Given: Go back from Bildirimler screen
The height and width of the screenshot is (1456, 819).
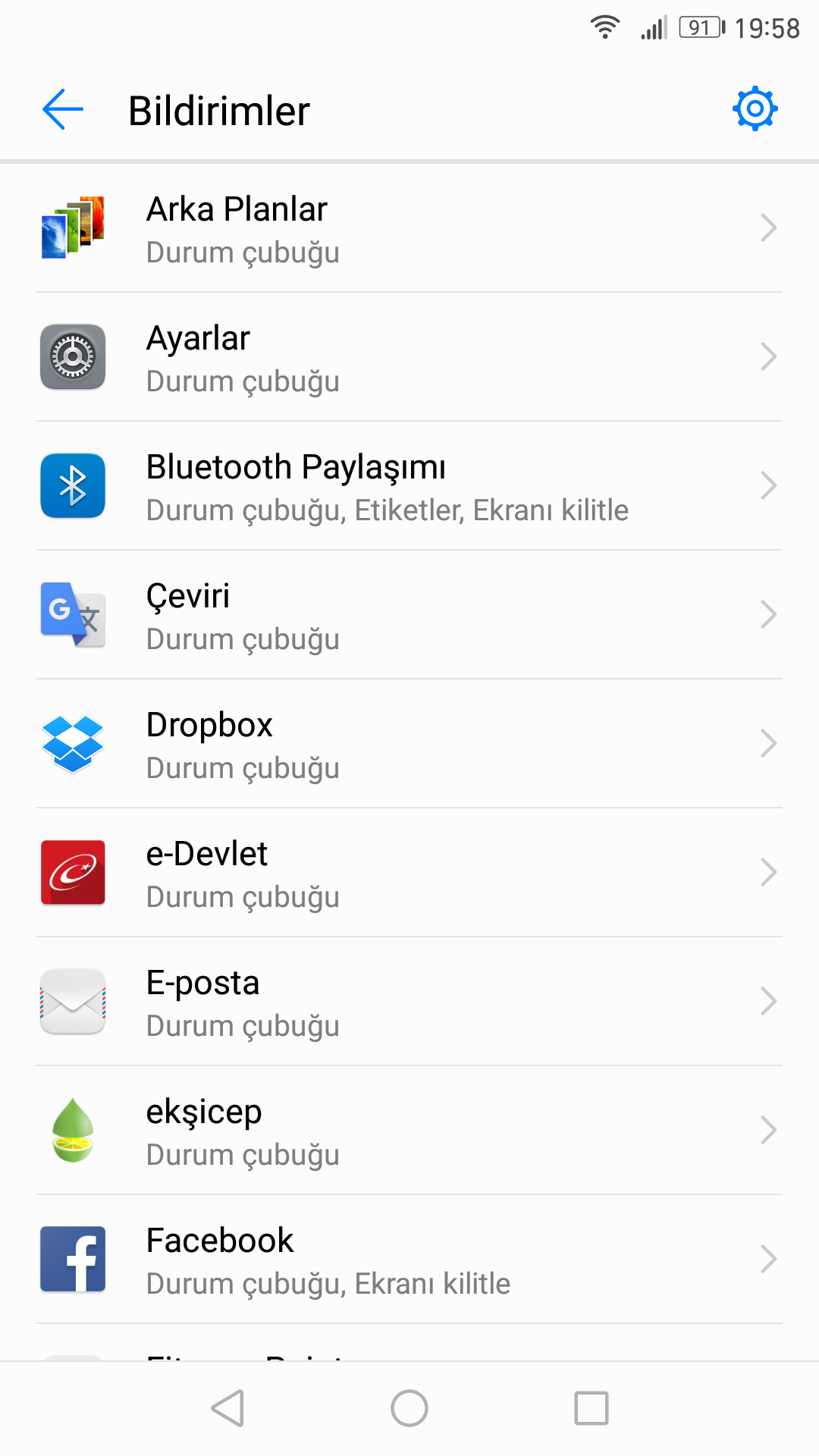Looking at the screenshot, I should (x=63, y=110).
